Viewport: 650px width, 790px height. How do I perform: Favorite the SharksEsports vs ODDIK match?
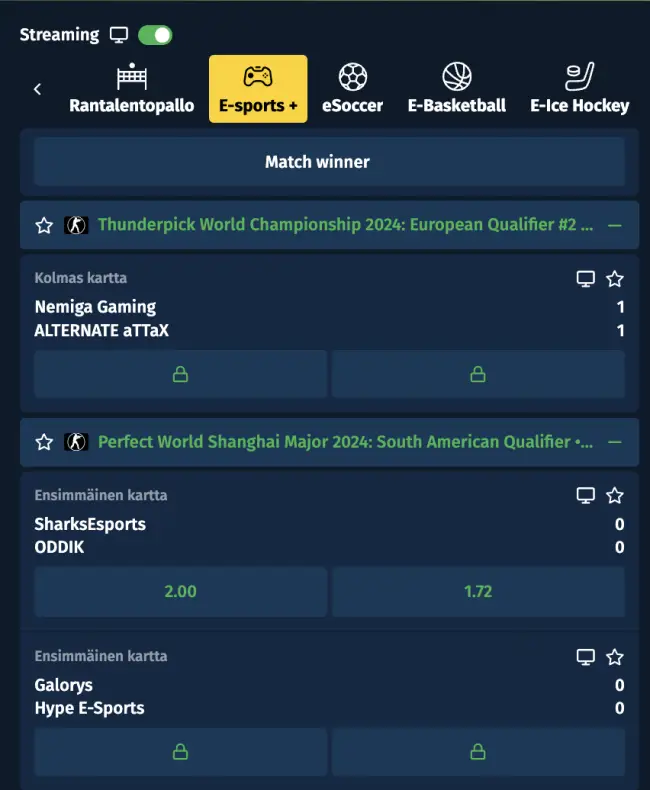point(615,495)
